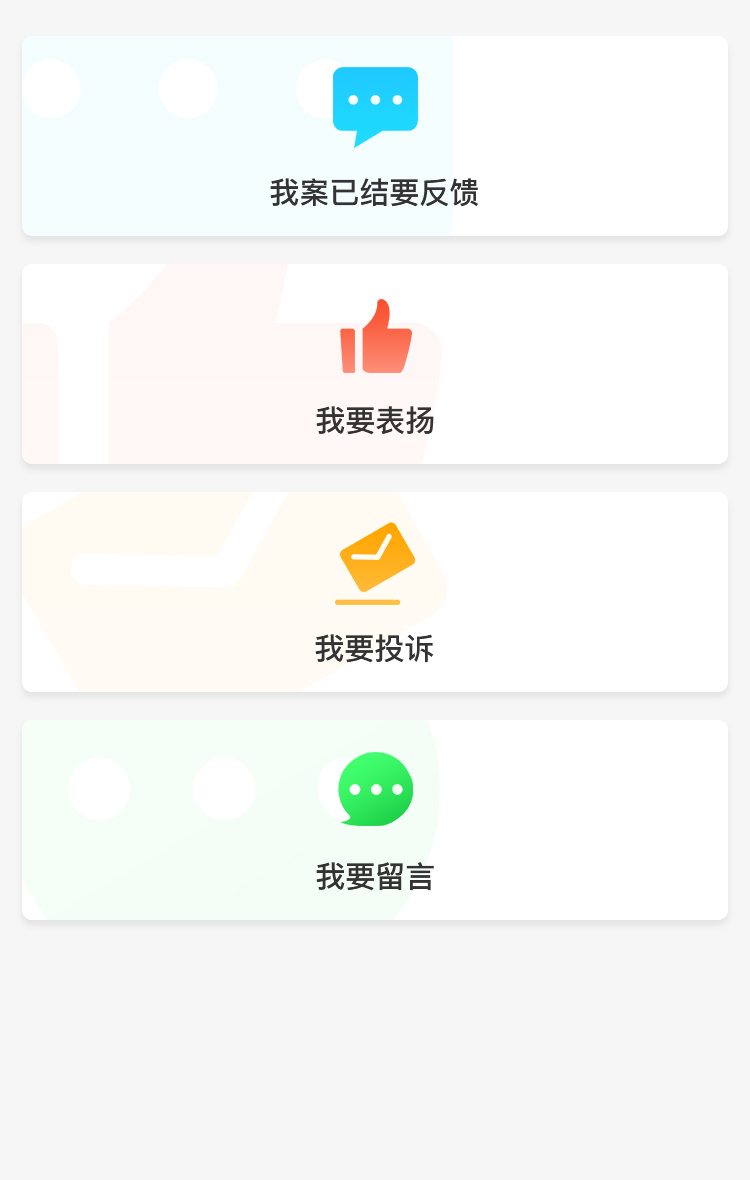
Task: Open the 我案已结要反馈 card
Action: point(375,136)
